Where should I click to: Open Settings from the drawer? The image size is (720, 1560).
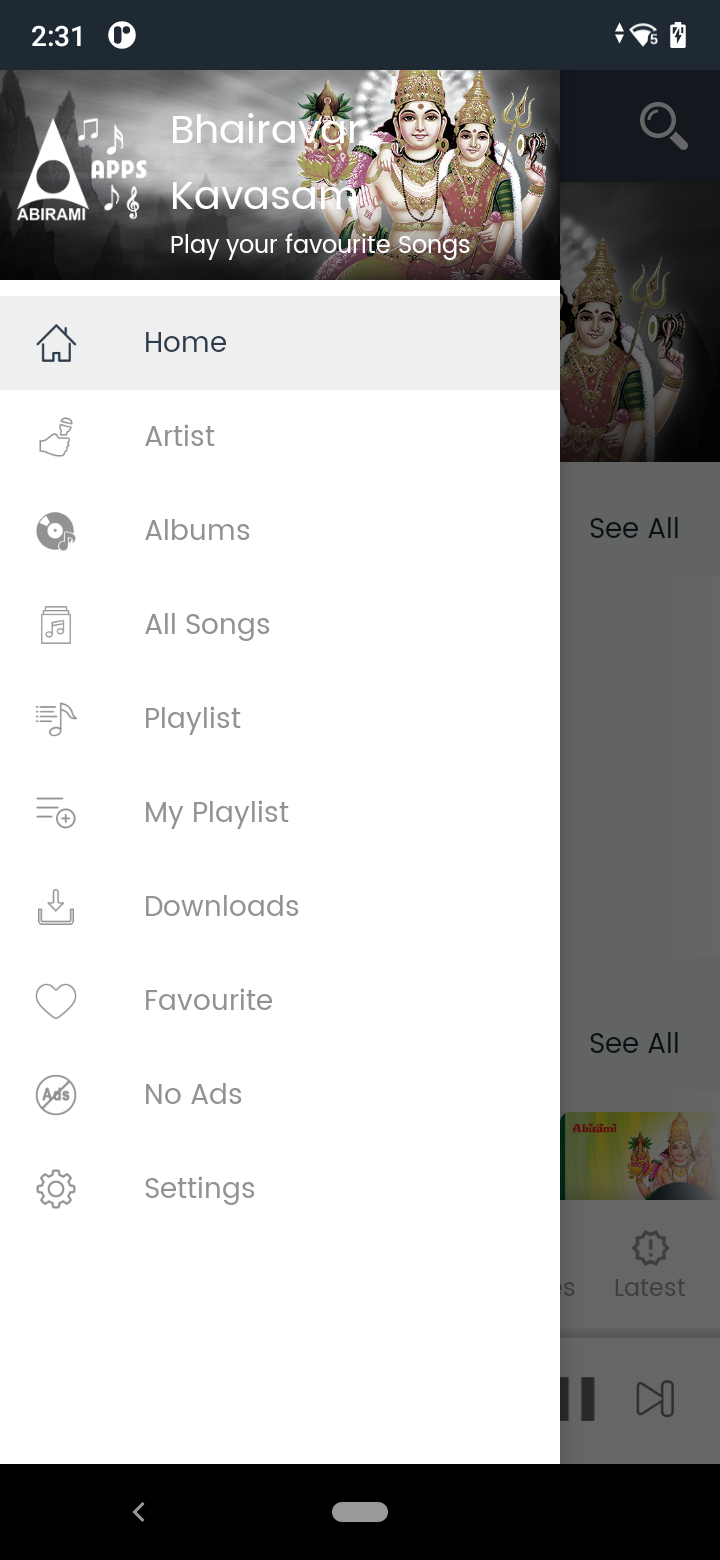tap(280, 1189)
